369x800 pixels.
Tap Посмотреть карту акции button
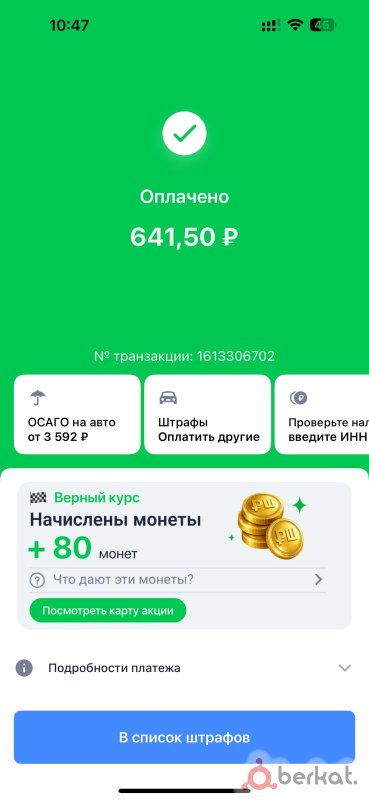pyautogui.click(x=108, y=610)
